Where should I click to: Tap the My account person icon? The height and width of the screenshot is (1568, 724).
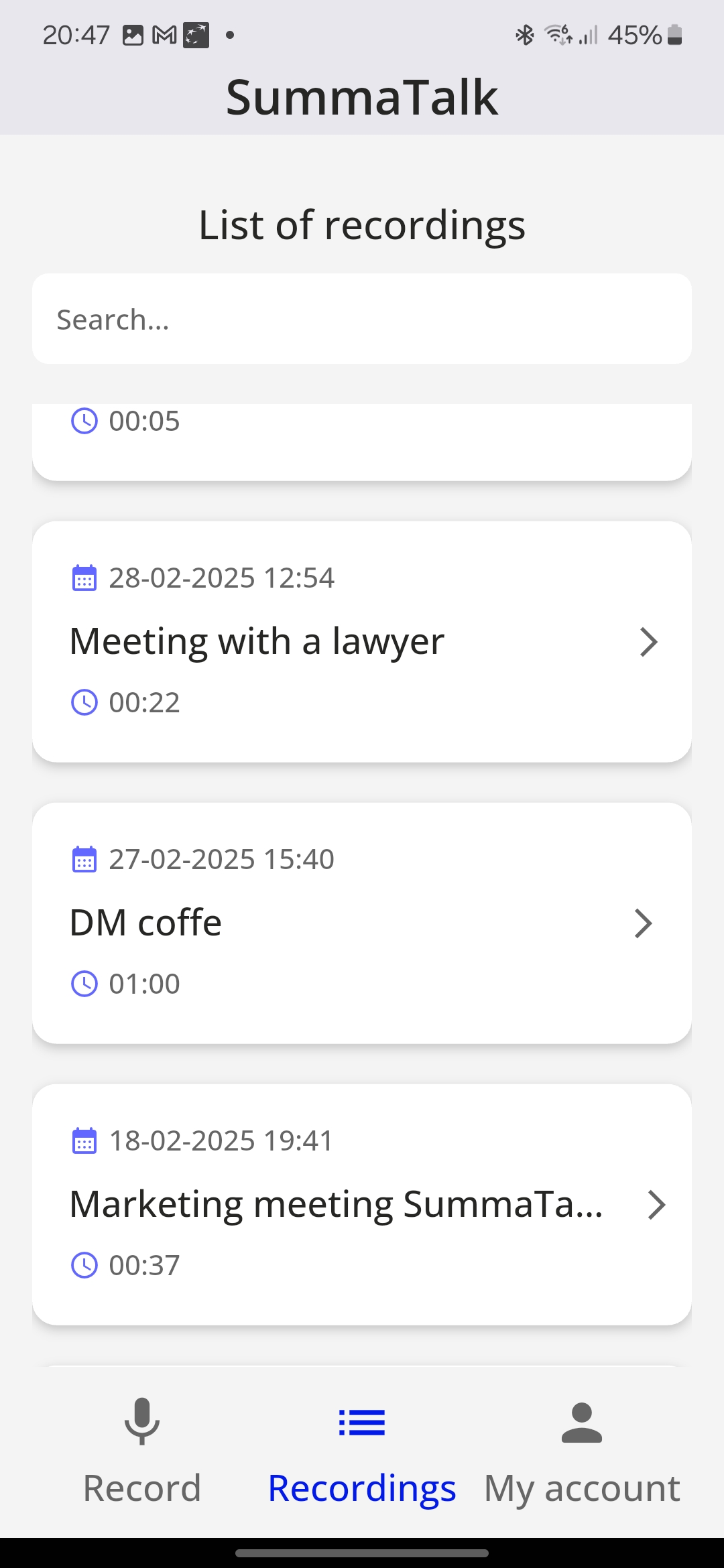click(581, 1421)
